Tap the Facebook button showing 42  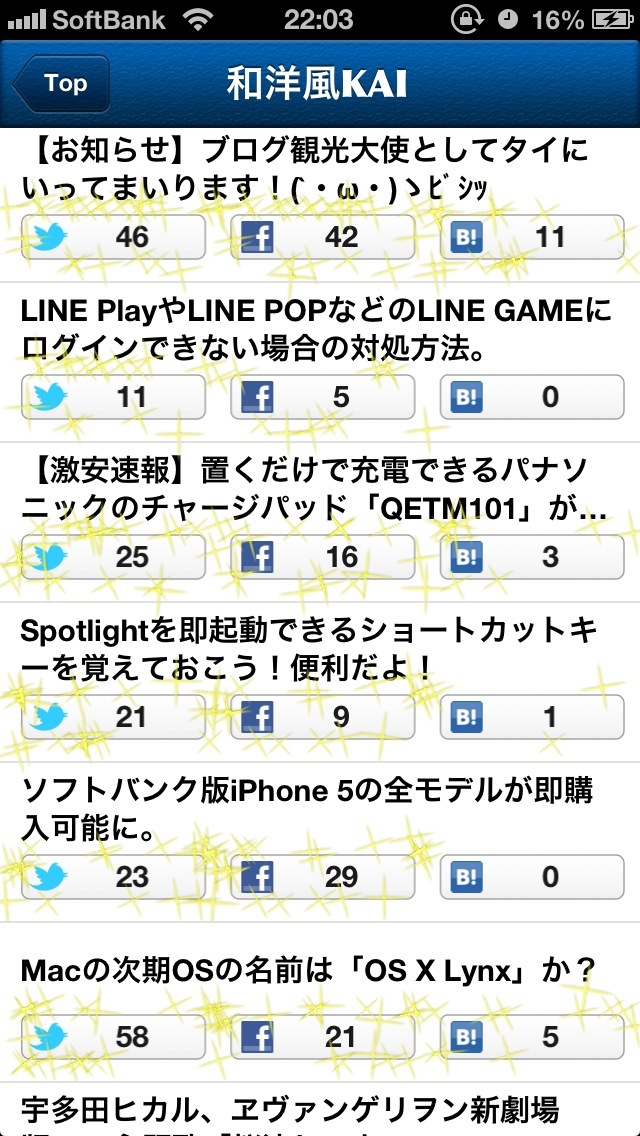(x=323, y=237)
